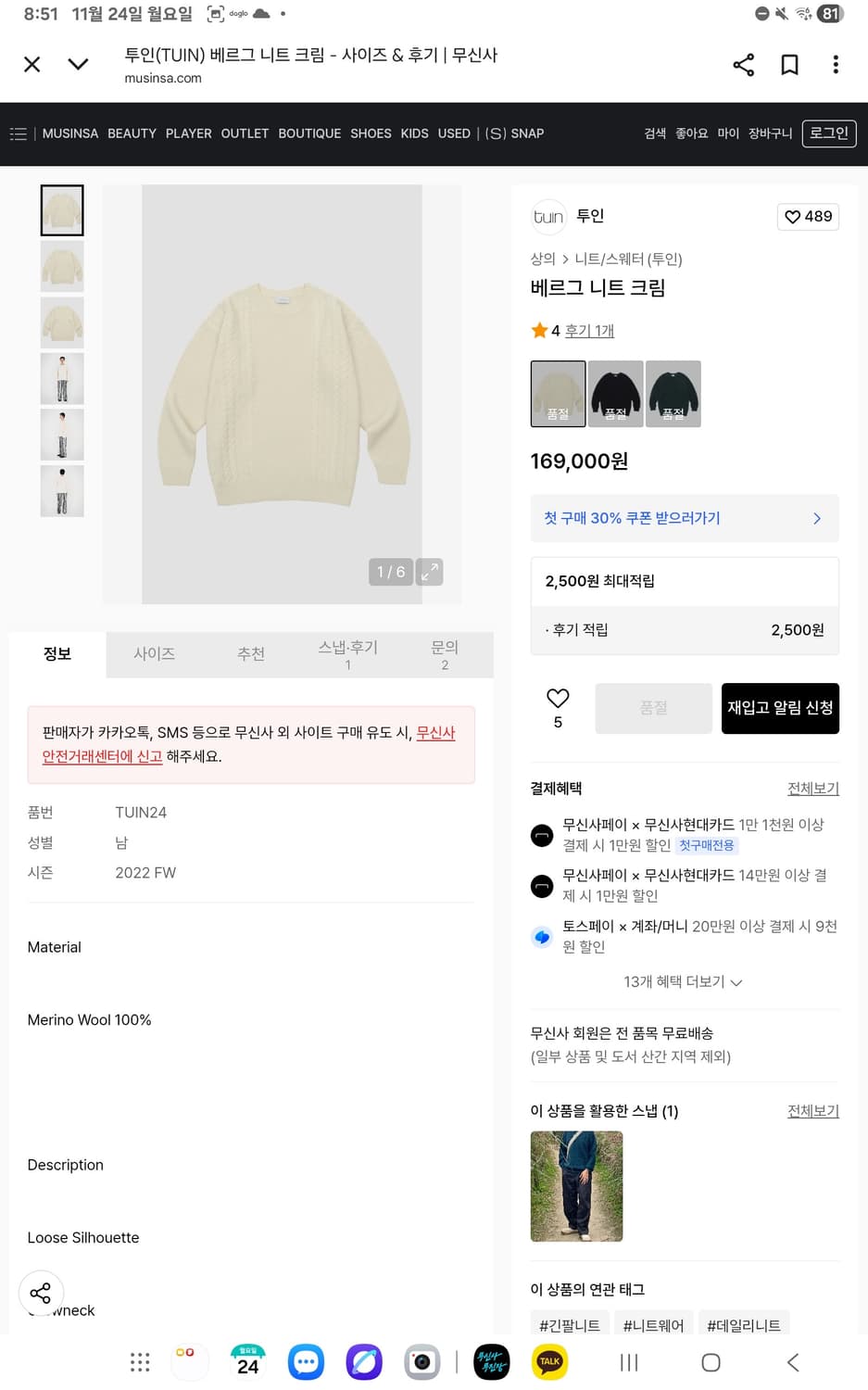
Task: Open the snap photo thumbnail of the wearer
Action: 576,1186
